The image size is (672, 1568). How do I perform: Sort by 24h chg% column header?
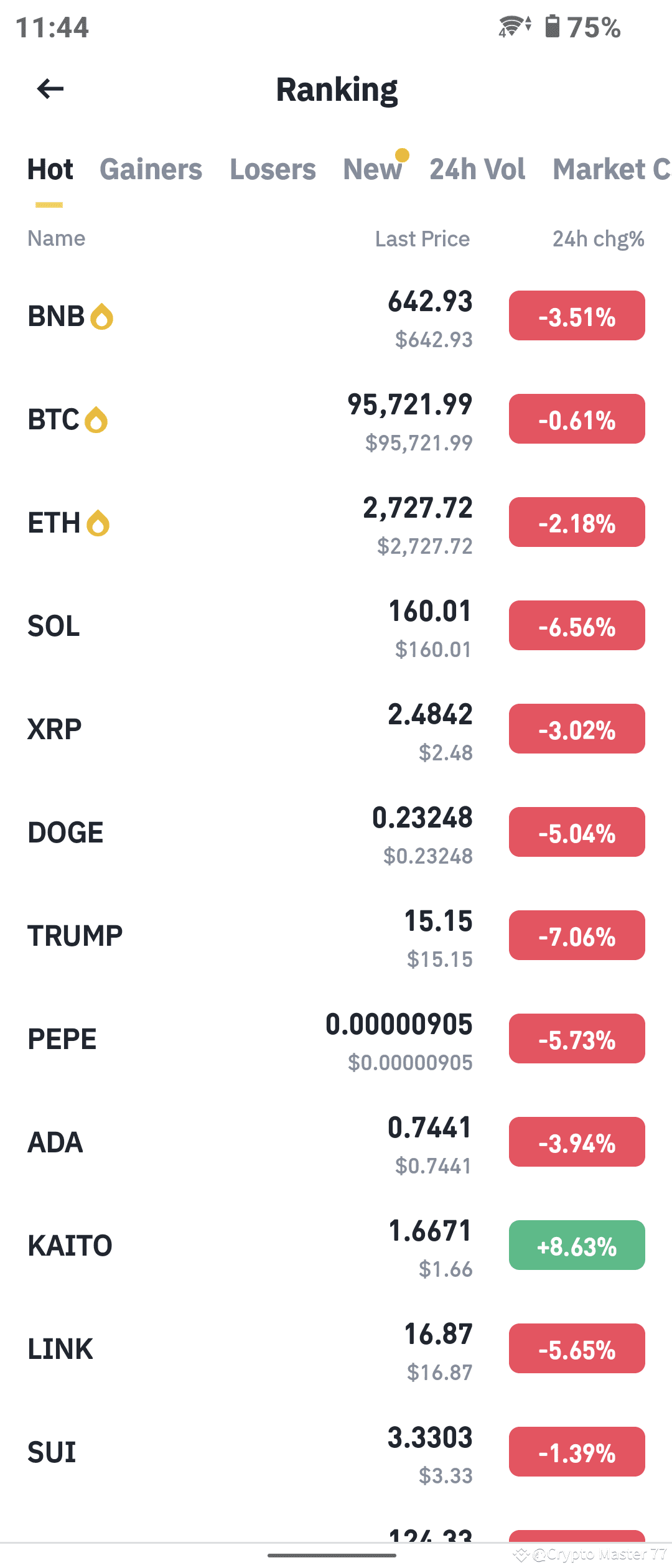tap(599, 238)
